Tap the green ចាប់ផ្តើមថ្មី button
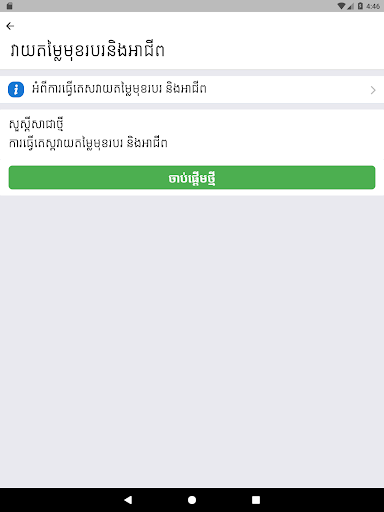The height and width of the screenshot is (512, 384). 192,178
